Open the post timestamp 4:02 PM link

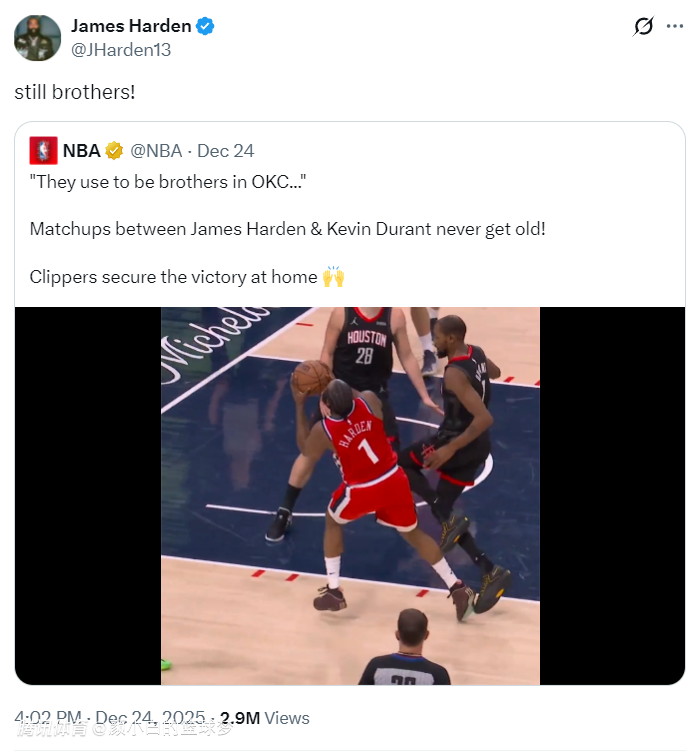(48, 718)
